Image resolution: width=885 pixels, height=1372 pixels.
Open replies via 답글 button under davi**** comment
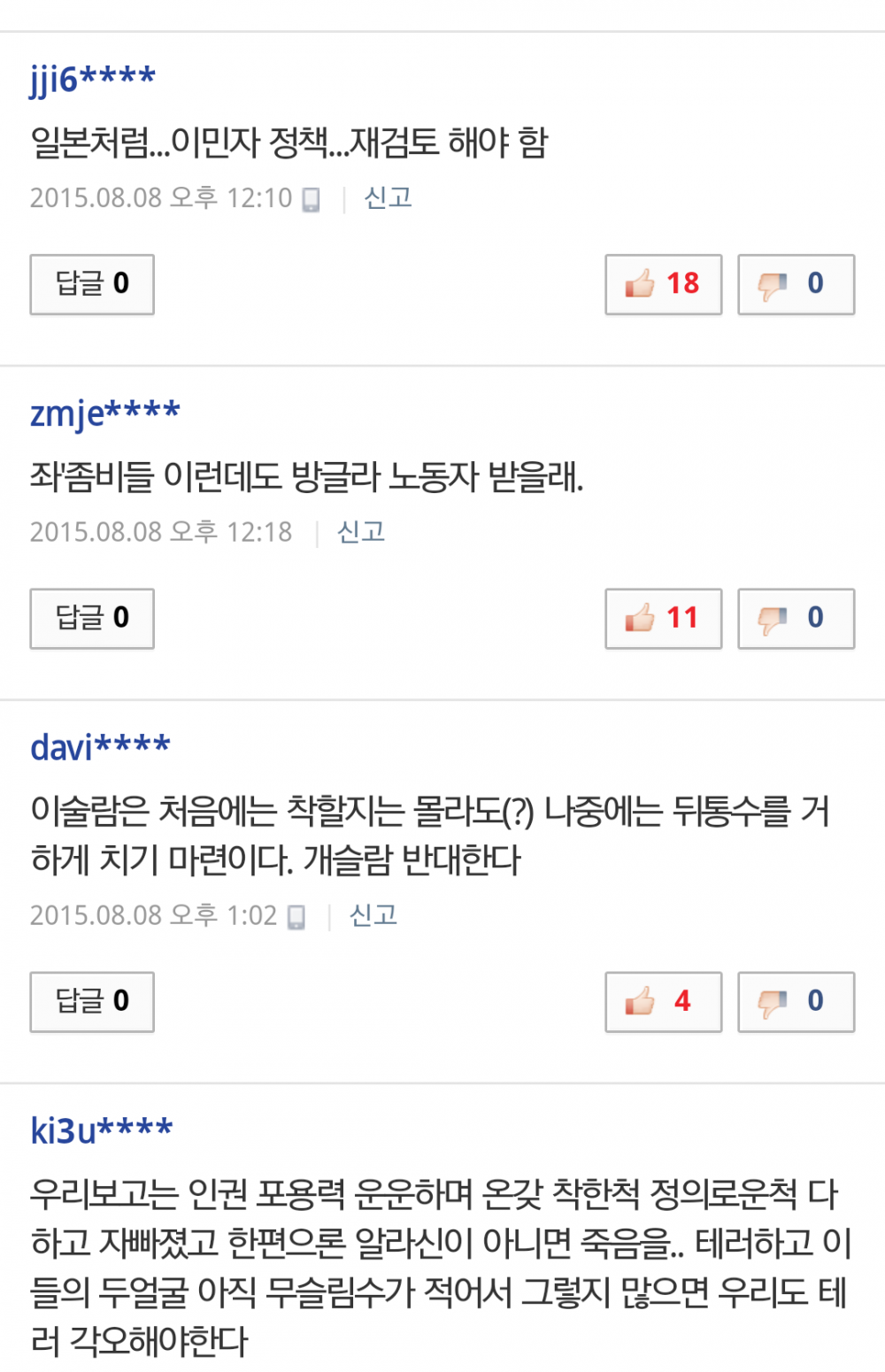[x=92, y=1001]
